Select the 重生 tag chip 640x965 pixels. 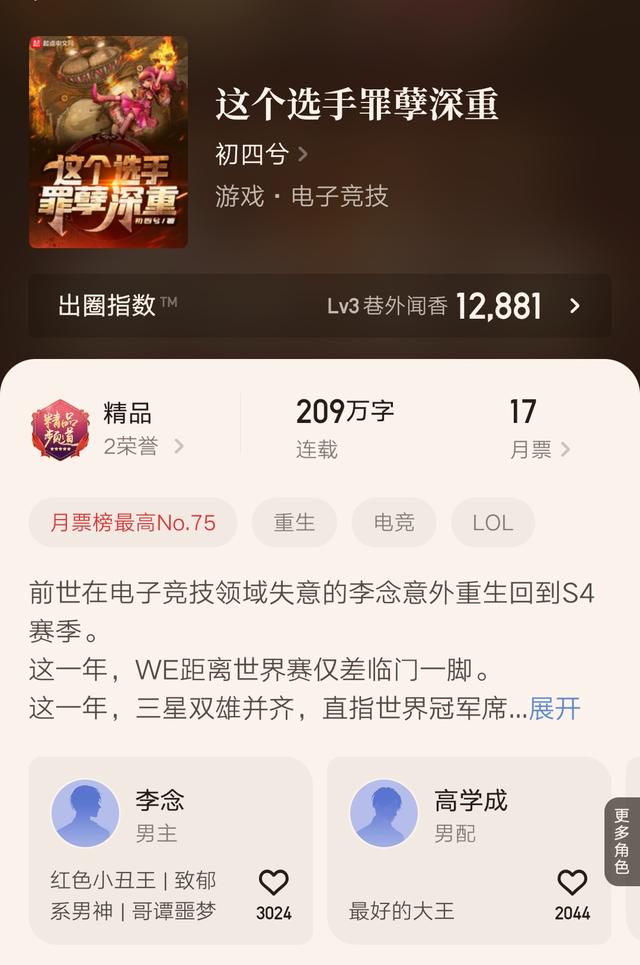tap(294, 522)
